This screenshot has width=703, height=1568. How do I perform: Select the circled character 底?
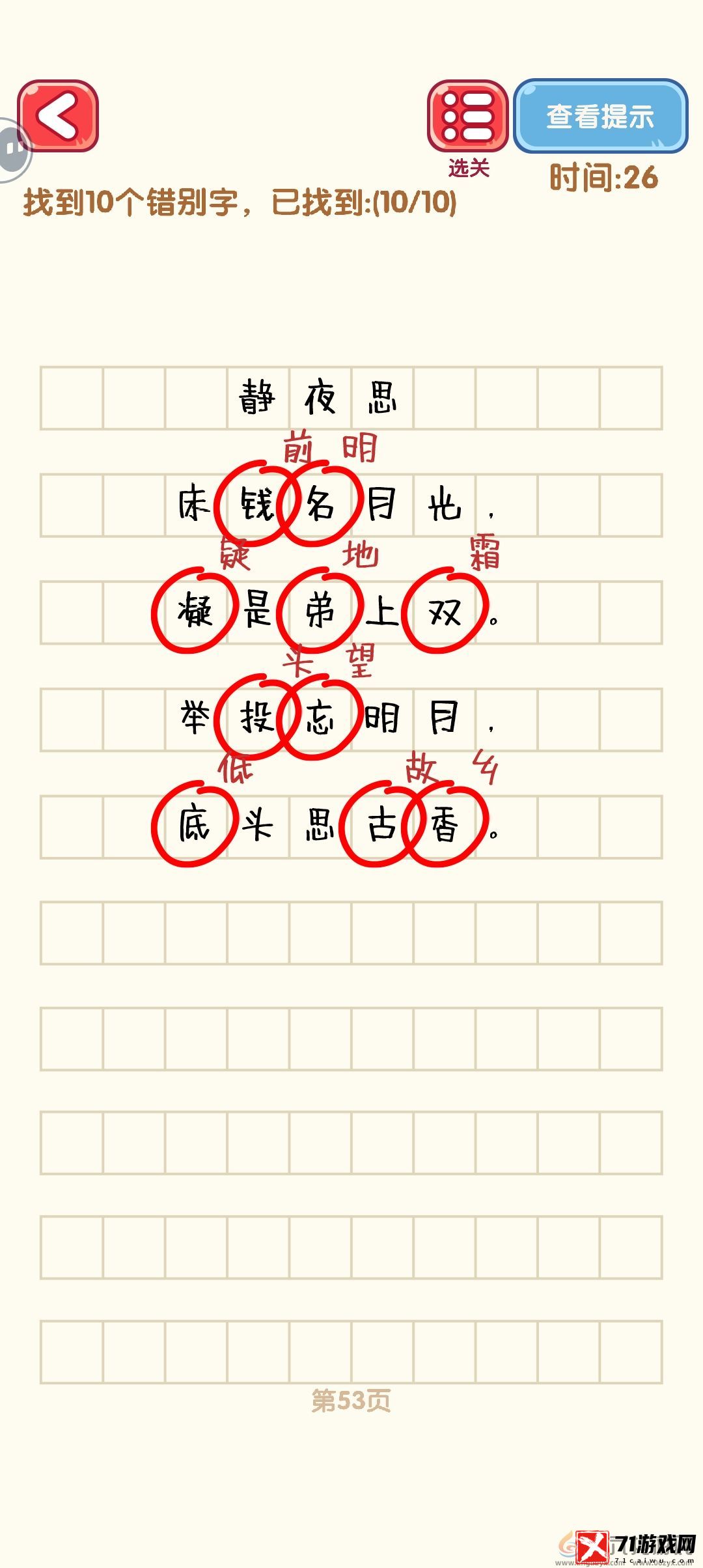pyautogui.click(x=195, y=825)
